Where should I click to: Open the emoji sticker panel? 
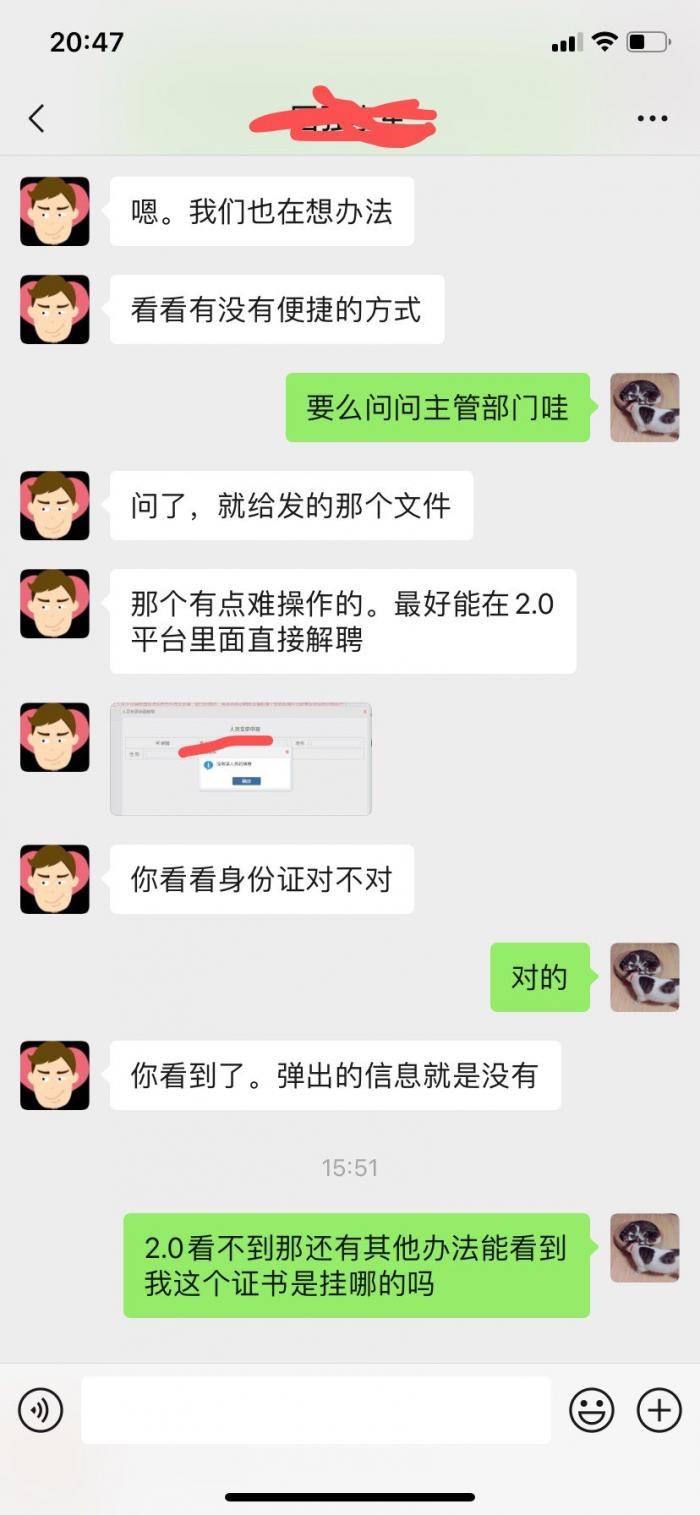point(592,1410)
